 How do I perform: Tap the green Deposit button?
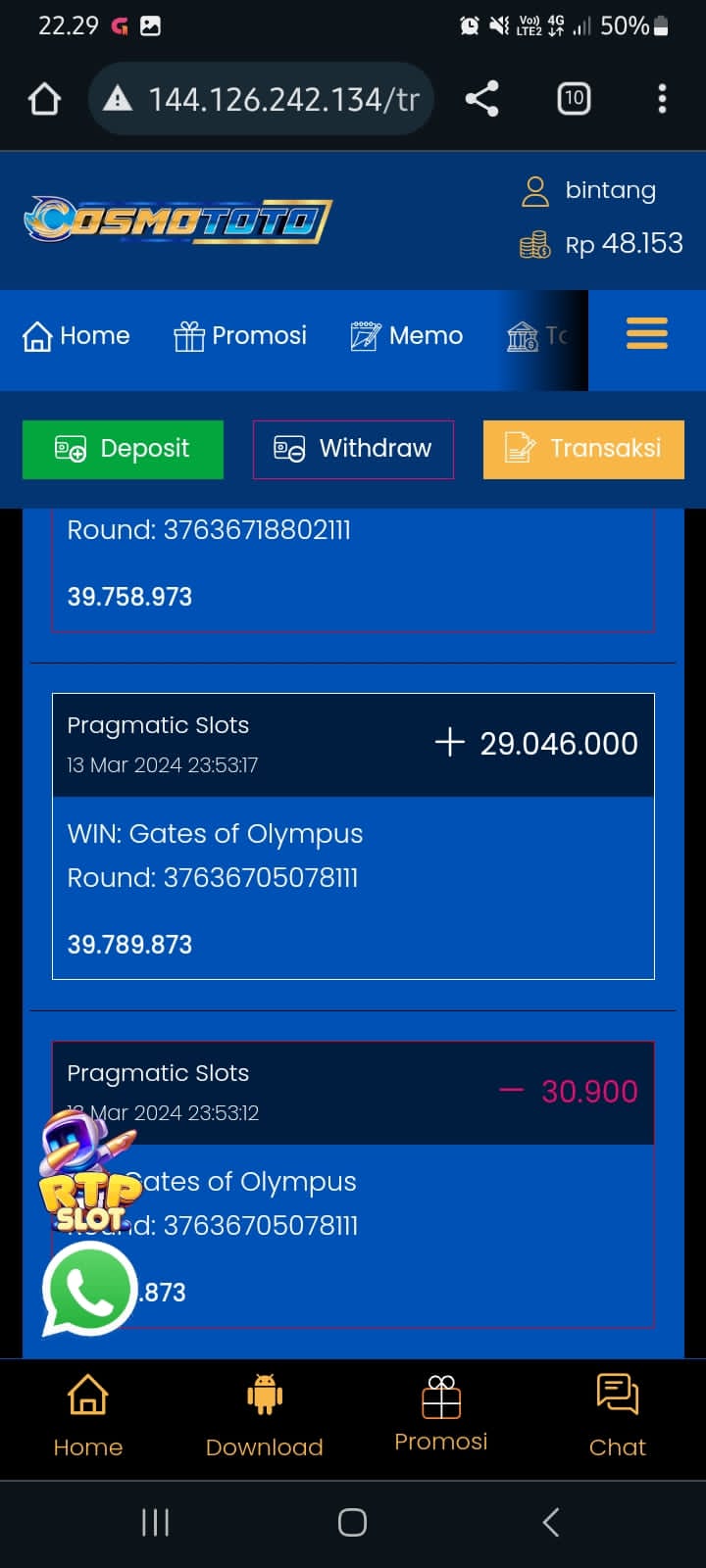coord(123,449)
